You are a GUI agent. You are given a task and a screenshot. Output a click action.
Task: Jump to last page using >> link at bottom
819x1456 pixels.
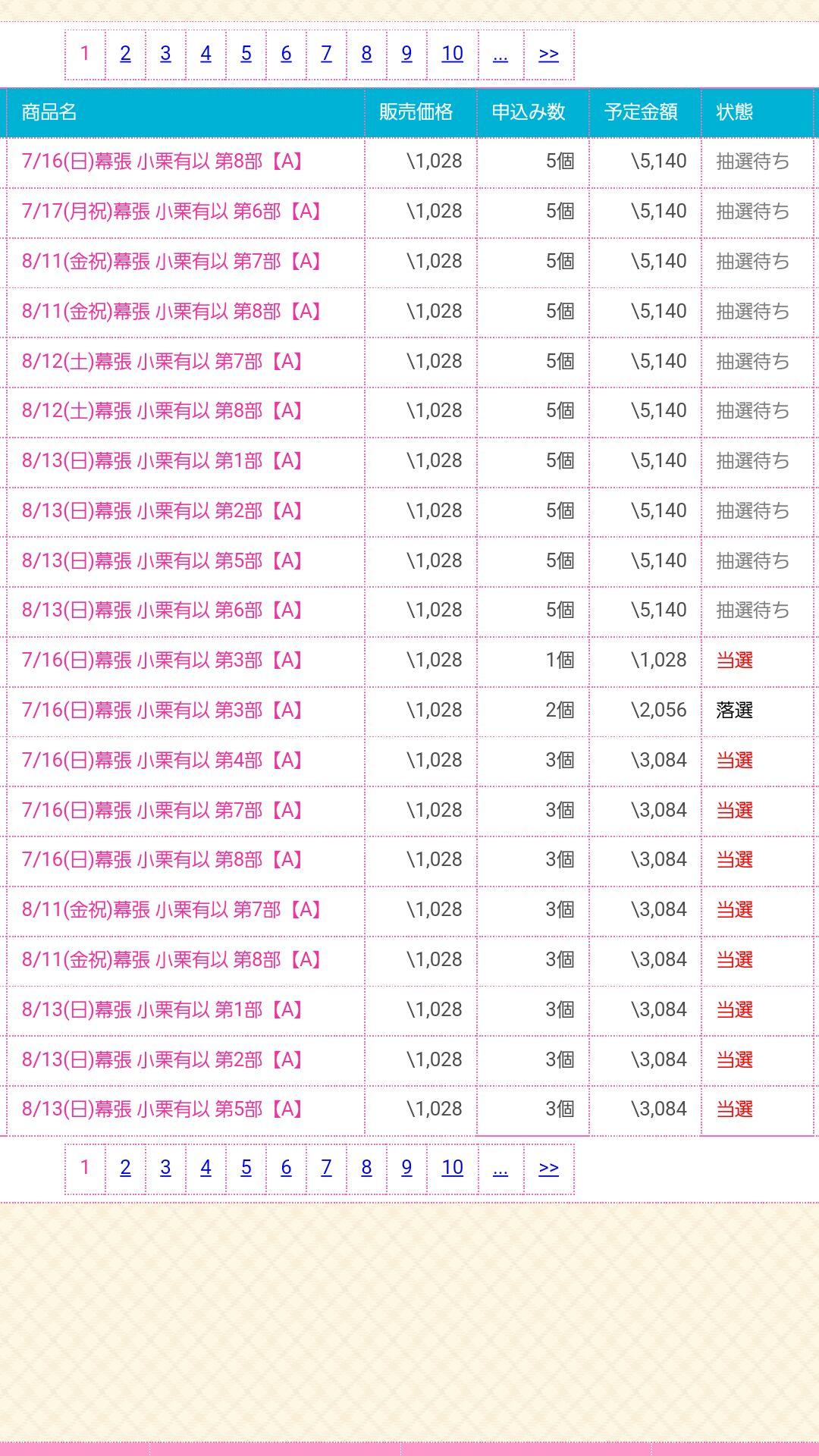pos(550,1169)
